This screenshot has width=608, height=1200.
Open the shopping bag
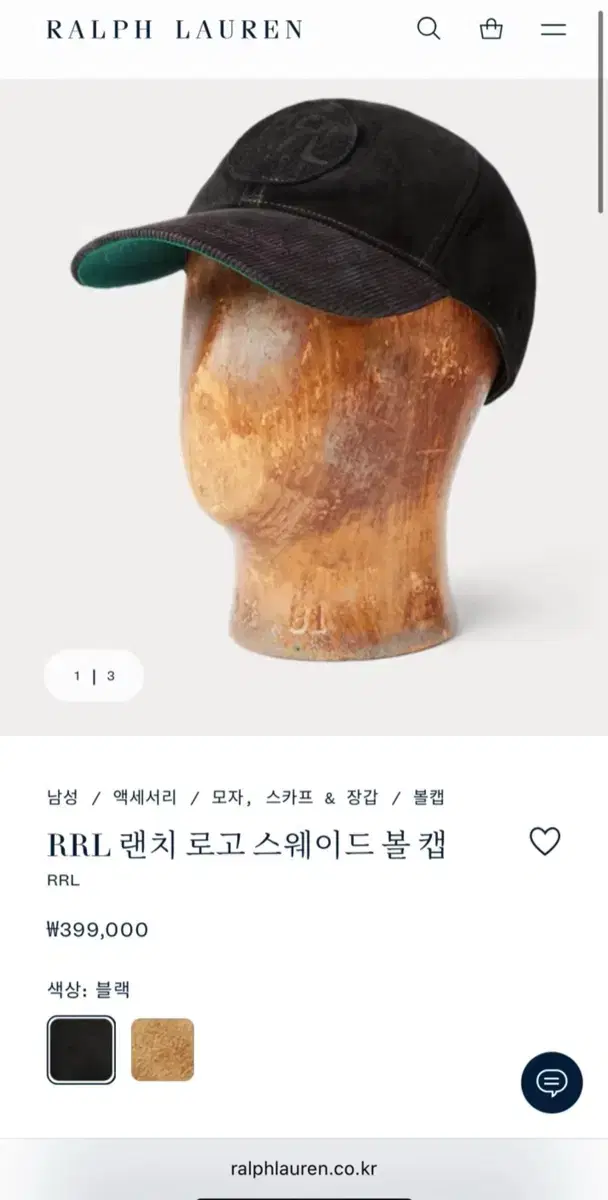click(491, 29)
